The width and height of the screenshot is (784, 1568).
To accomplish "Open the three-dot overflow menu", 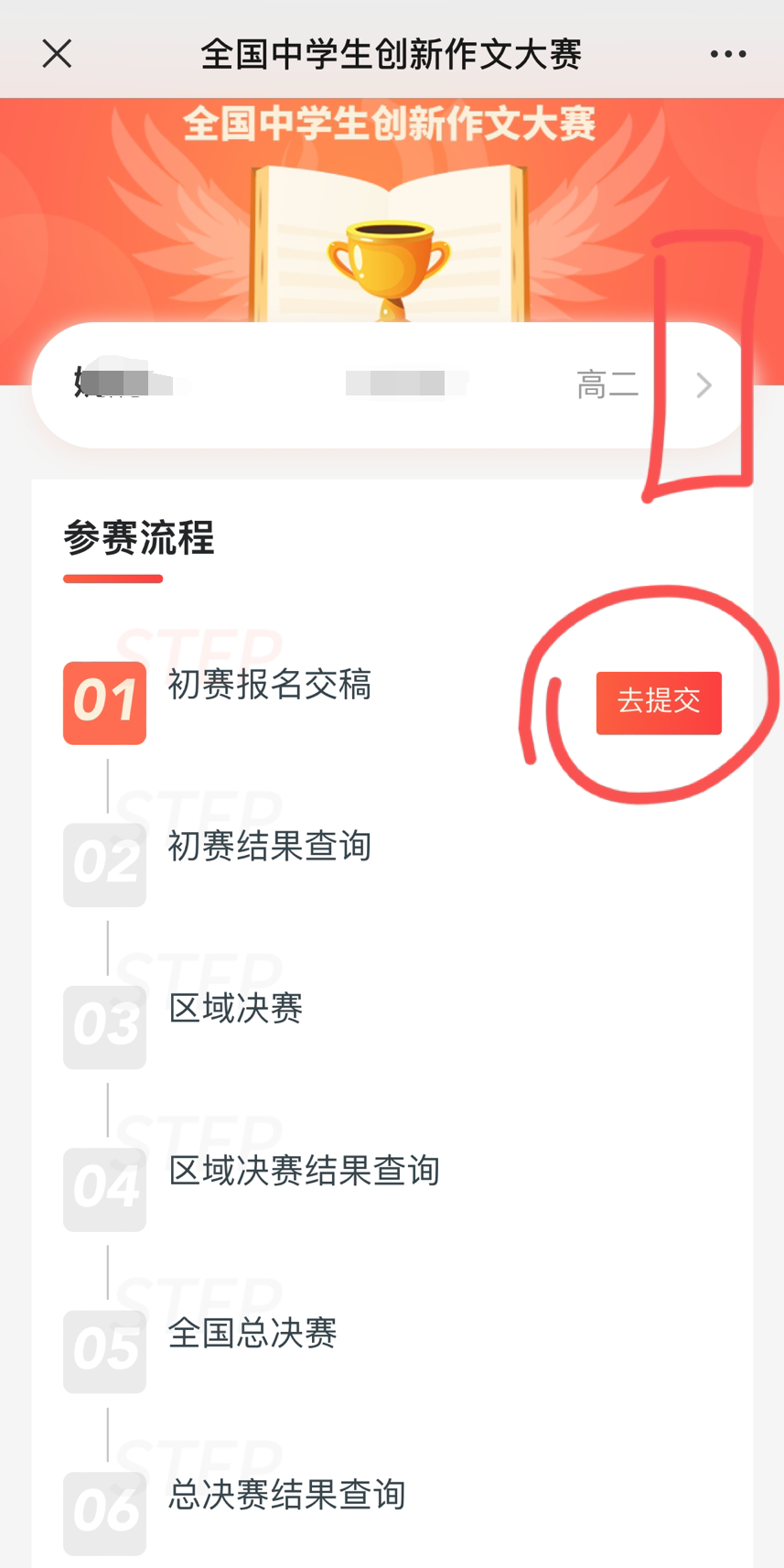I will coord(728,54).
